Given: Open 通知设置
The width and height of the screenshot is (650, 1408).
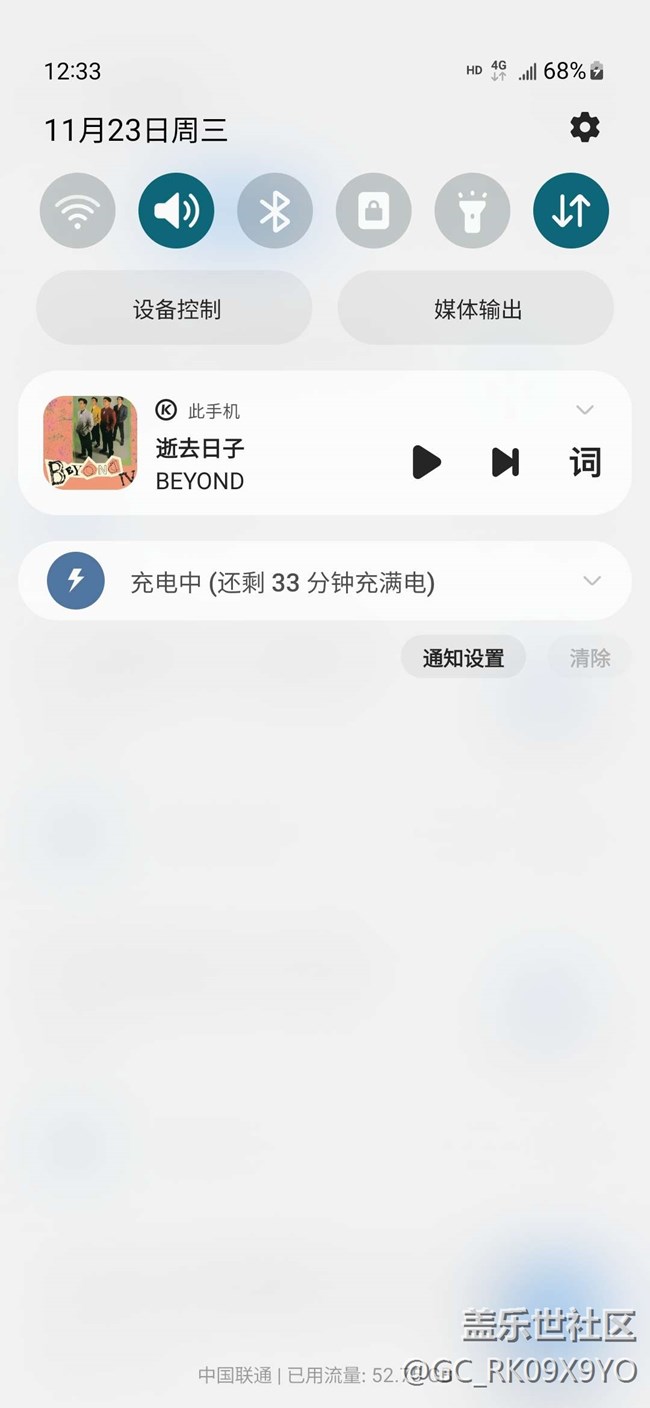Looking at the screenshot, I should [x=463, y=658].
